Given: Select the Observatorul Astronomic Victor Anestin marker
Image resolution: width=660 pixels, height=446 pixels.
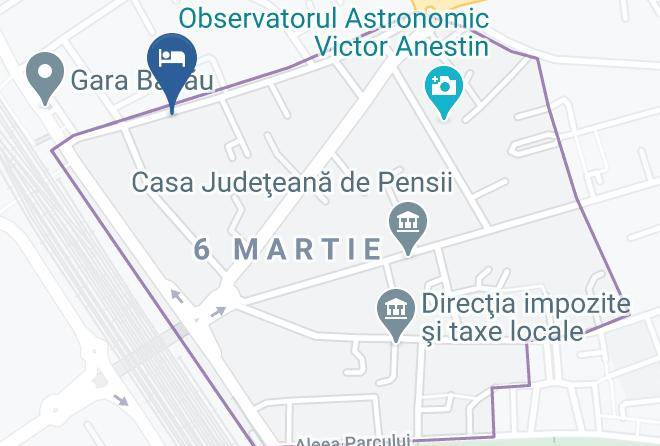Looking at the screenshot, I should point(443,88).
